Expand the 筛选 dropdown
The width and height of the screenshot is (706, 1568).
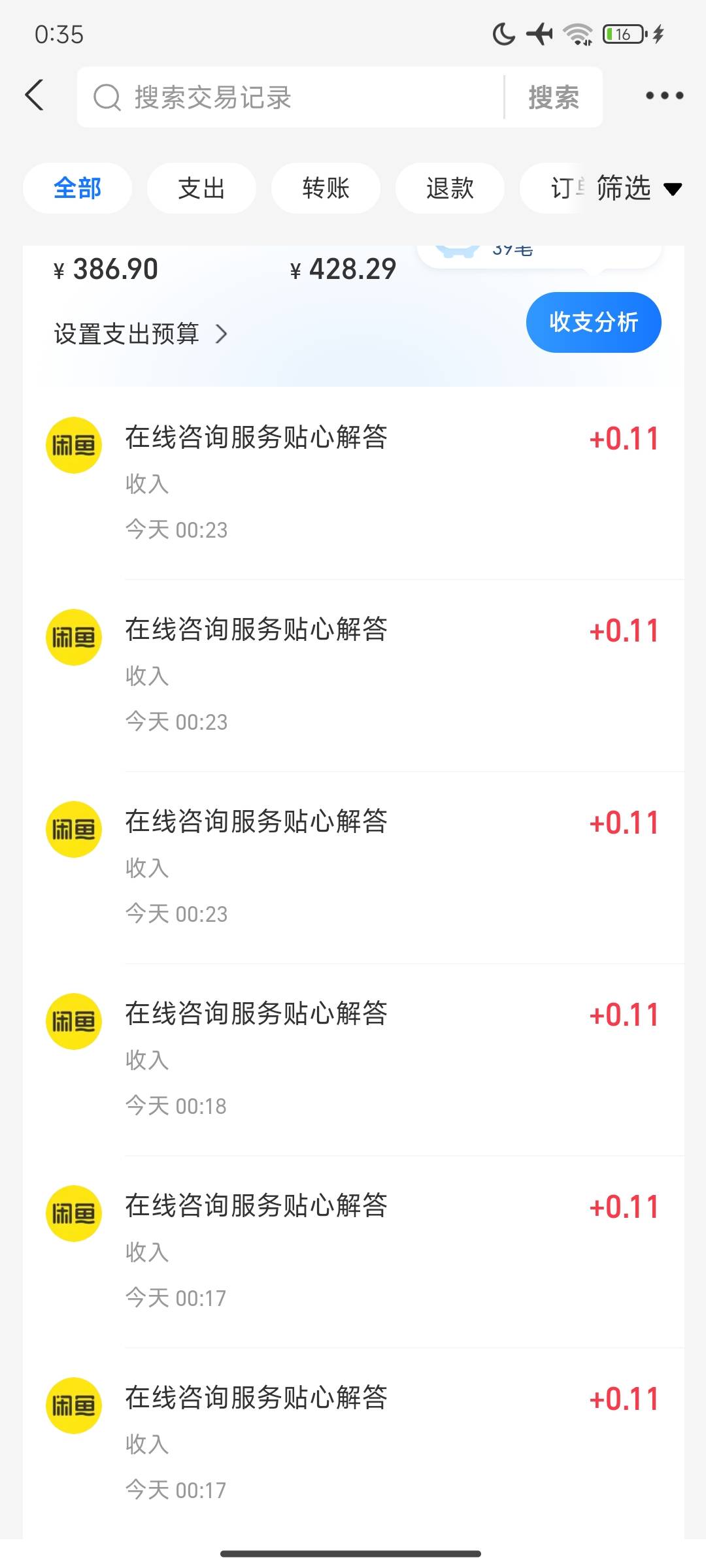[638, 189]
